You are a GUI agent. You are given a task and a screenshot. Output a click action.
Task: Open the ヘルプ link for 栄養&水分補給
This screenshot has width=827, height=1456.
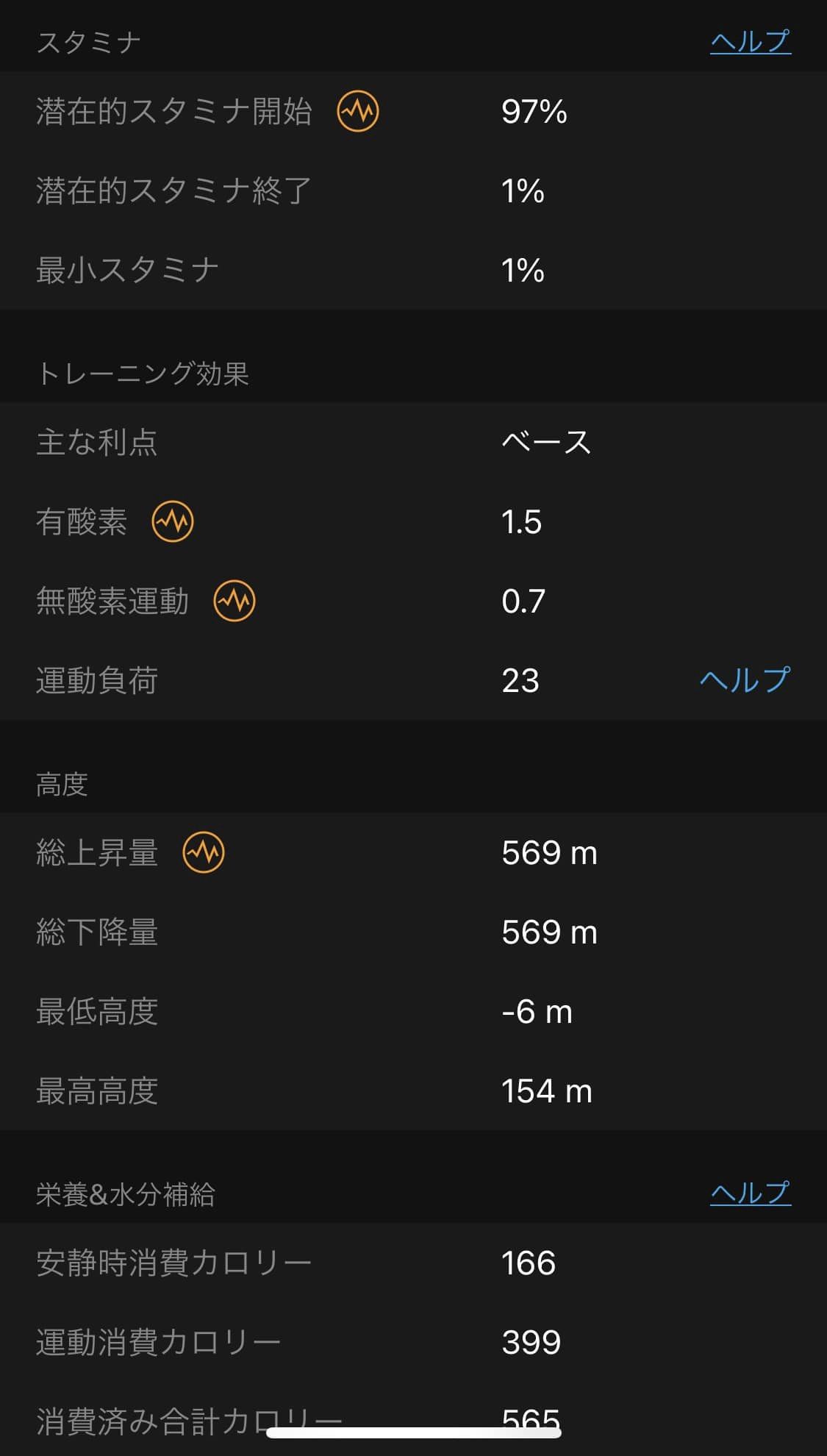(750, 1193)
